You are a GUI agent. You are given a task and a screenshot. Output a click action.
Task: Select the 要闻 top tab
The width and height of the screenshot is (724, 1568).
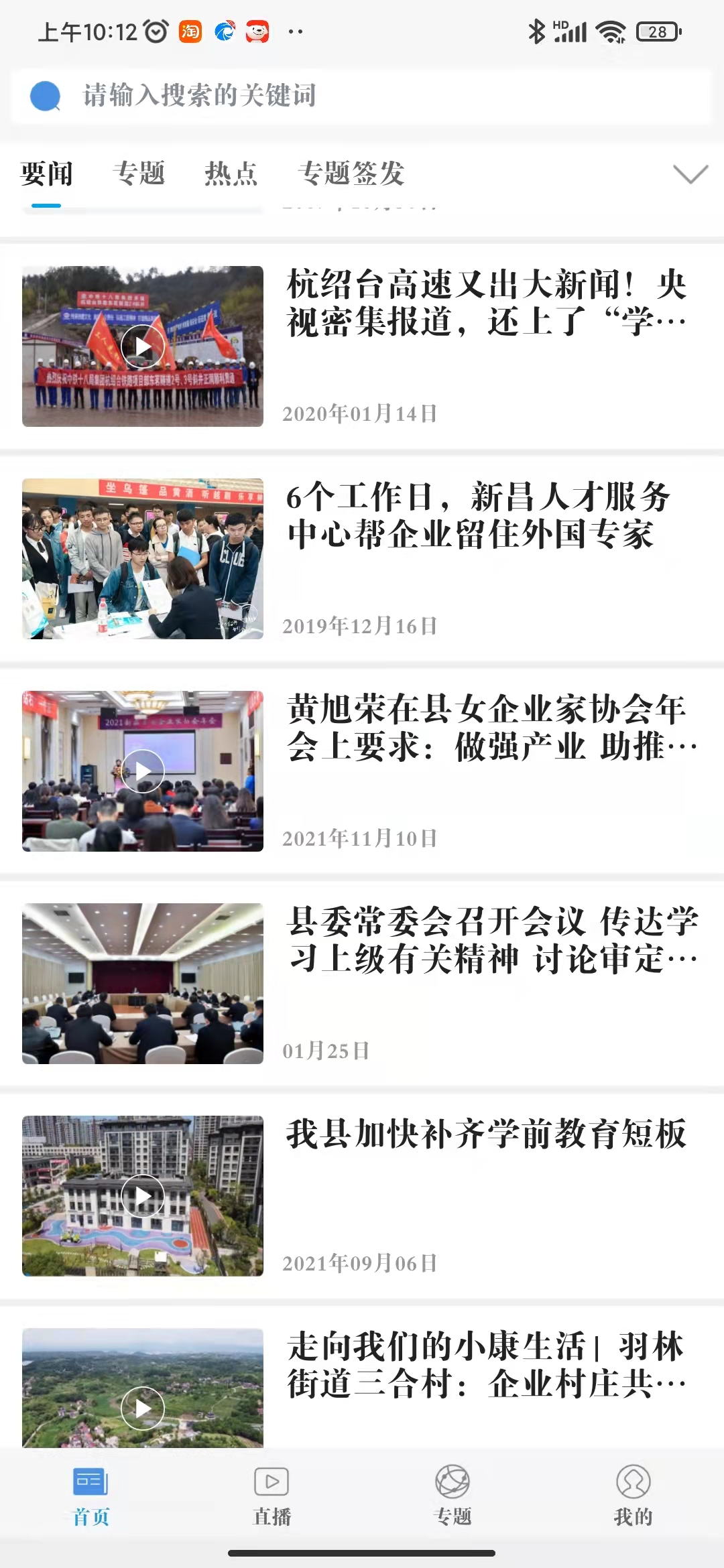pos(46,174)
